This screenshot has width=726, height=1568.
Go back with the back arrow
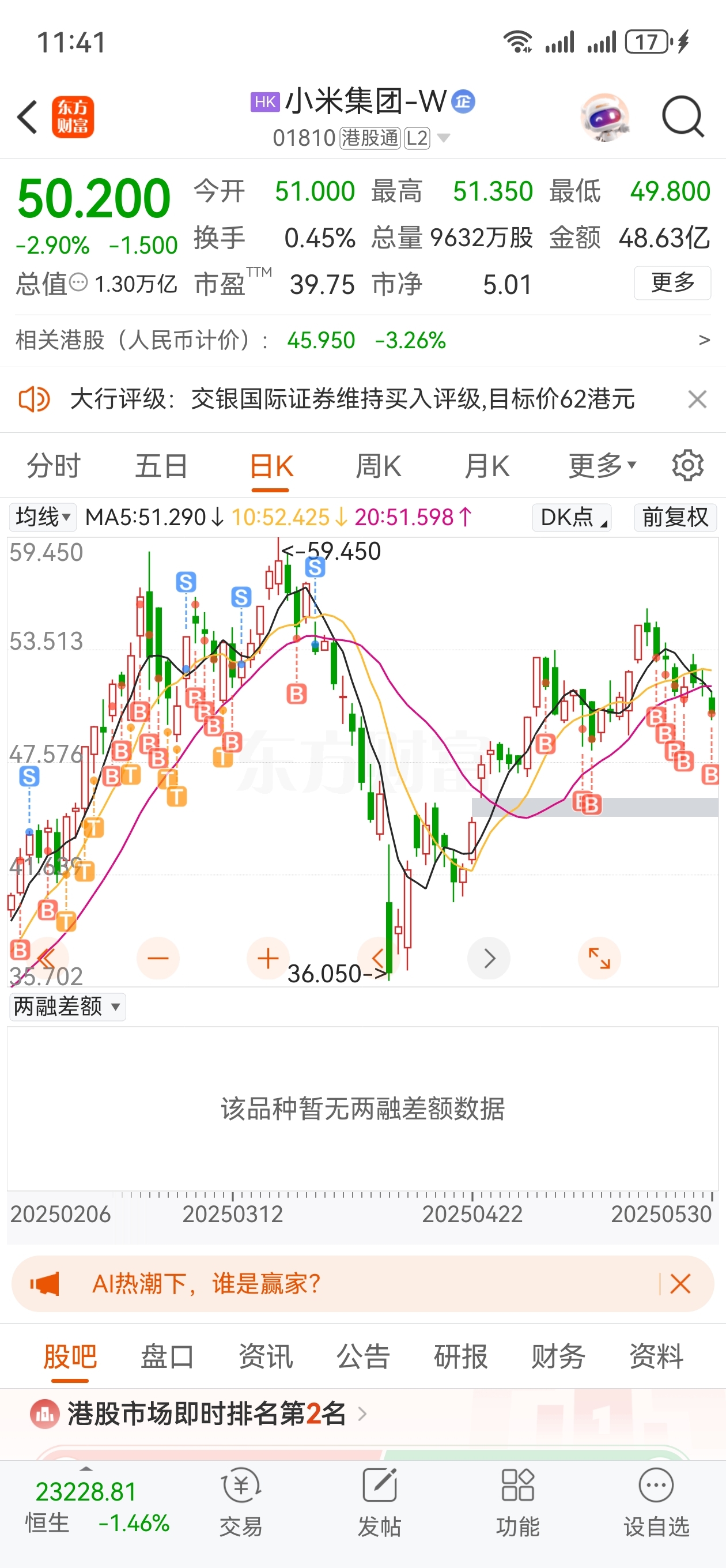pyautogui.click(x=27, y=117)
